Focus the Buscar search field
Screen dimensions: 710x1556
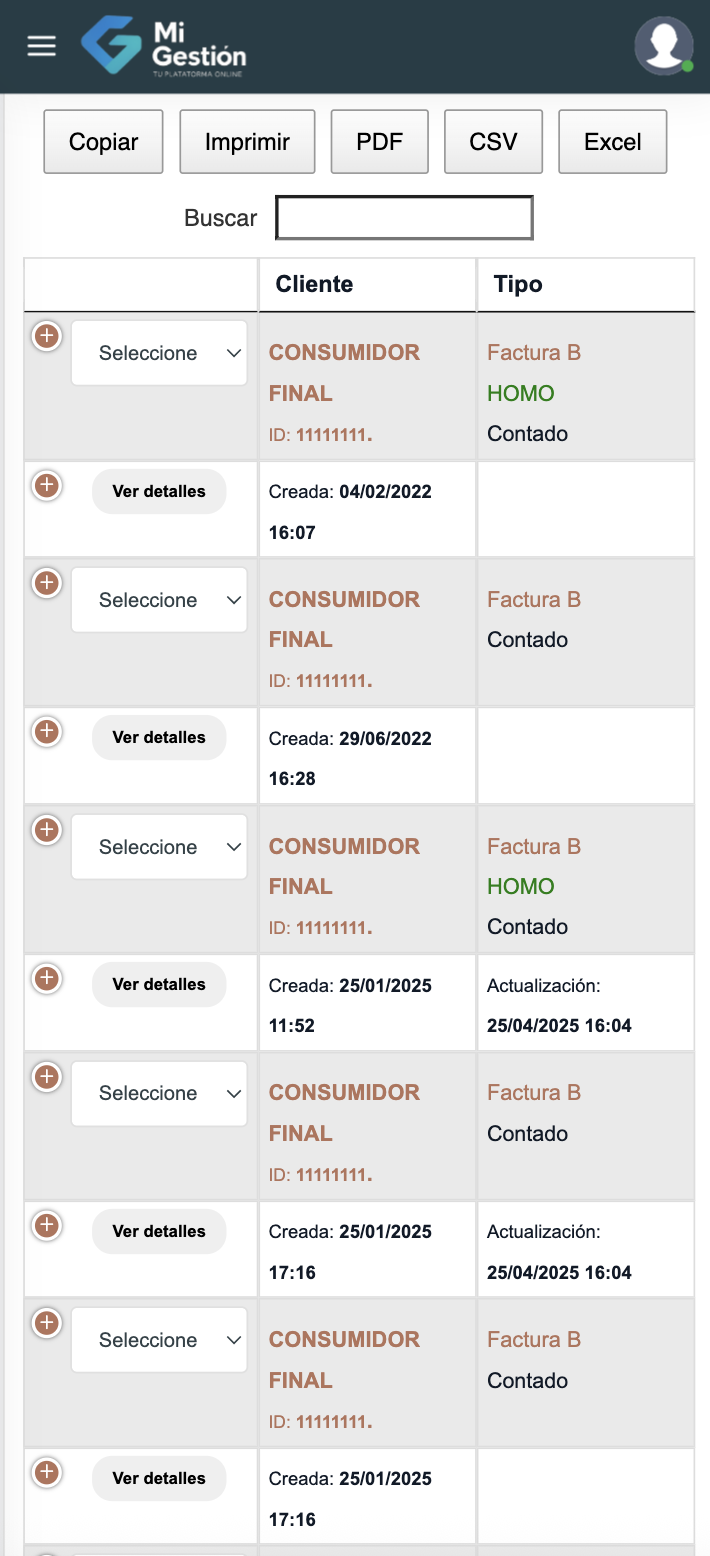pyautogui.click(x=404, y=218)
